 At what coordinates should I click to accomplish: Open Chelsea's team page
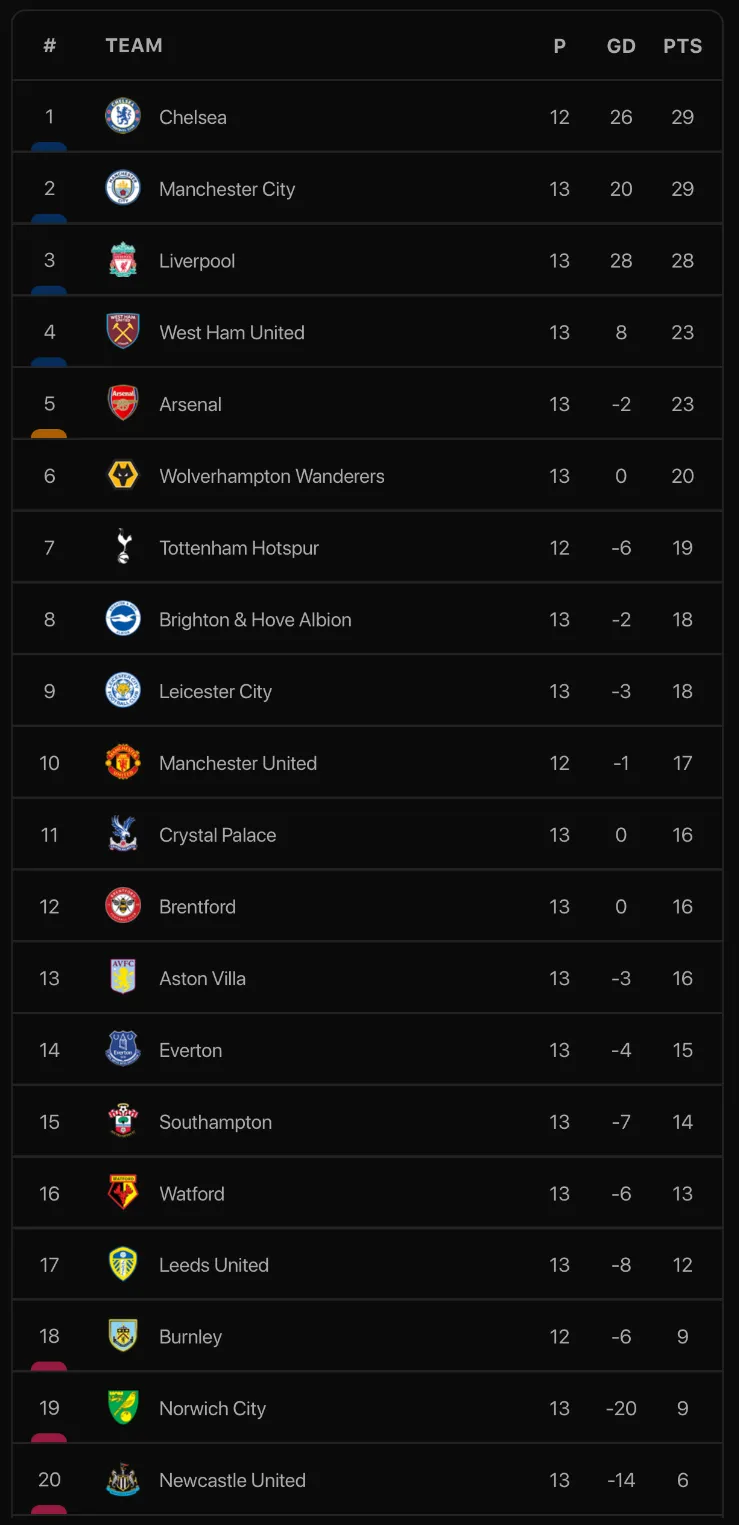pyautogui.click(x=193, y=117)
